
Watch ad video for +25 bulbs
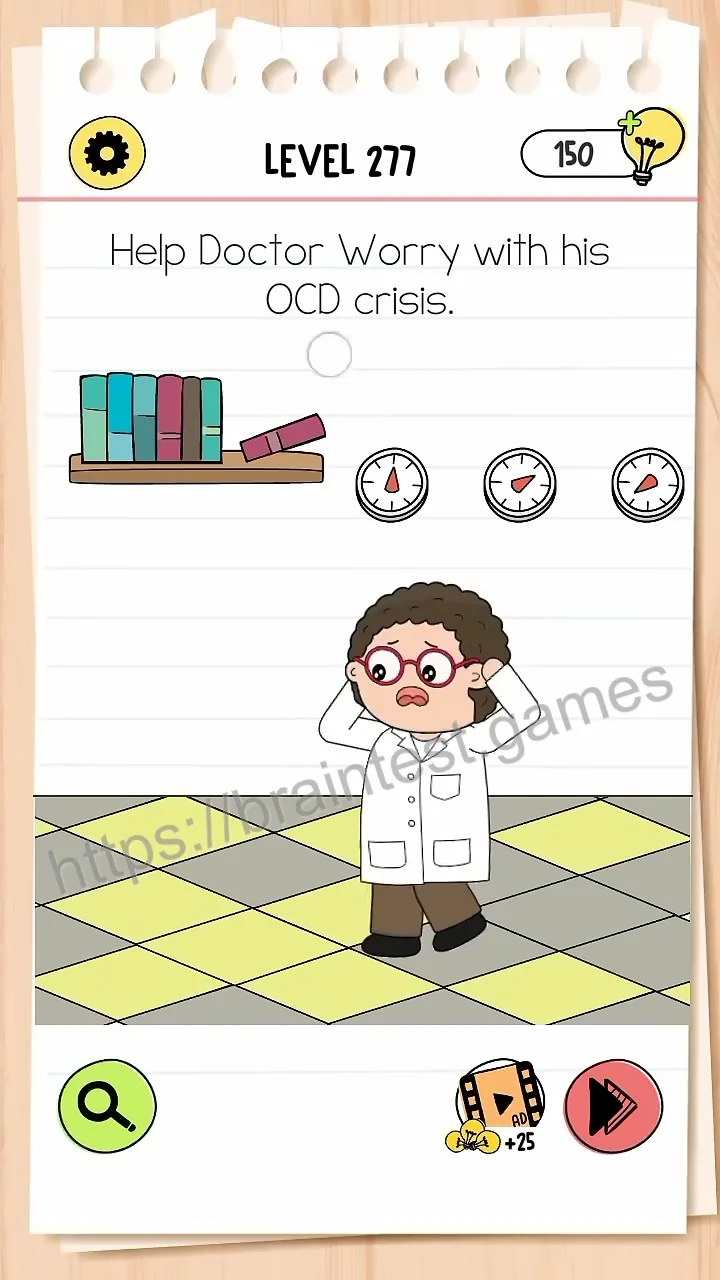(x=494, y=1107)
